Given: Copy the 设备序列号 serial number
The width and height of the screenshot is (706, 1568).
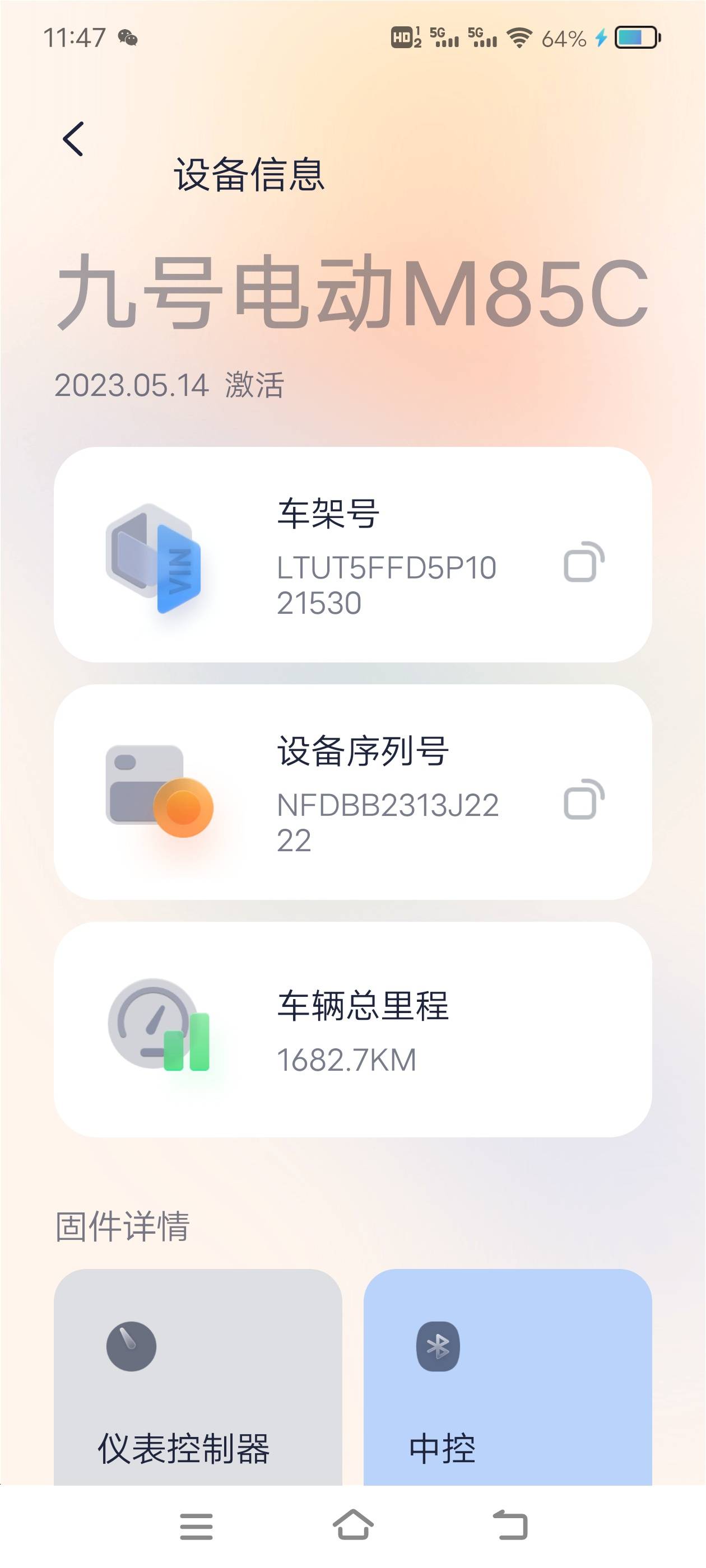Looking at the screenshot, I should [583, 799].
